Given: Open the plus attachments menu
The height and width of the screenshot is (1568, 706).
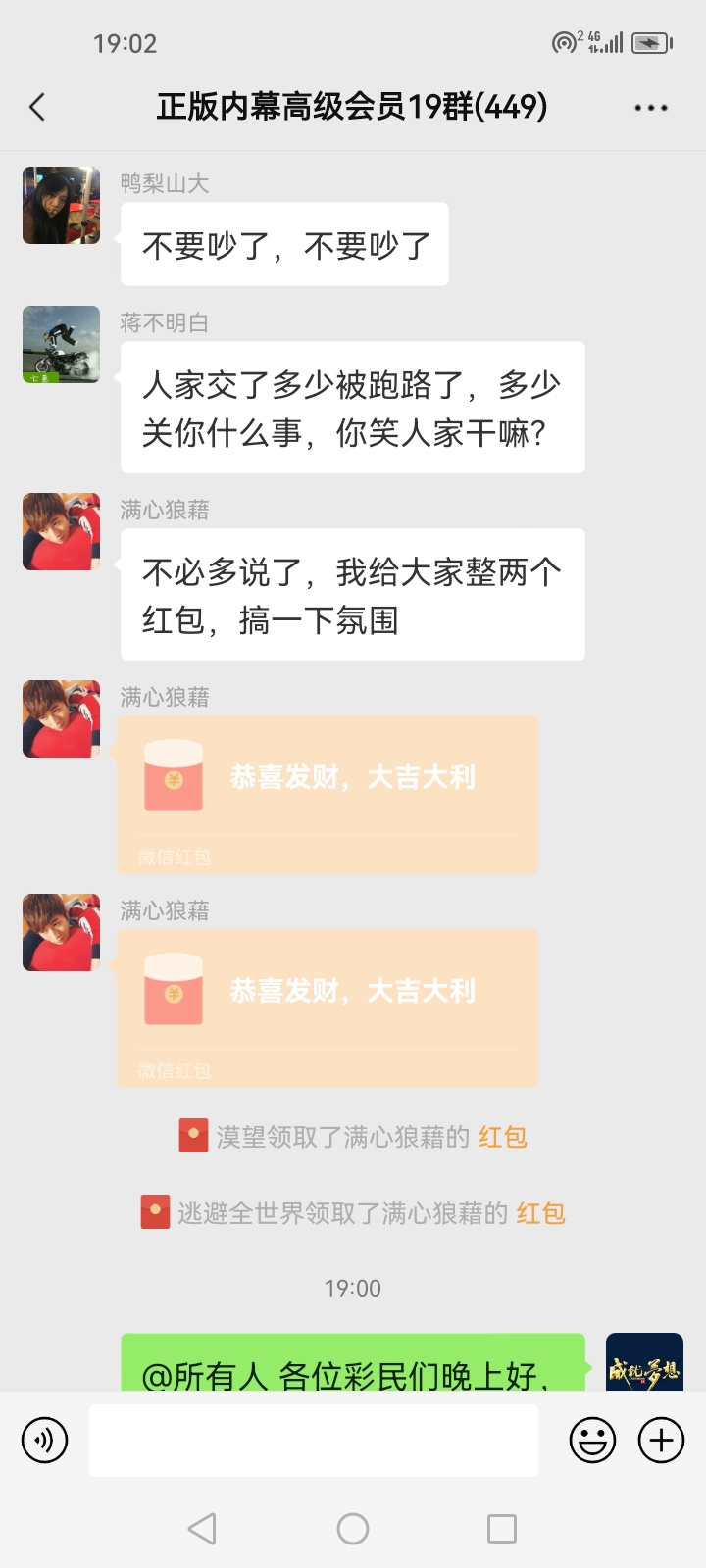Looking at the screenshot, I should (x=662, y=1441).
